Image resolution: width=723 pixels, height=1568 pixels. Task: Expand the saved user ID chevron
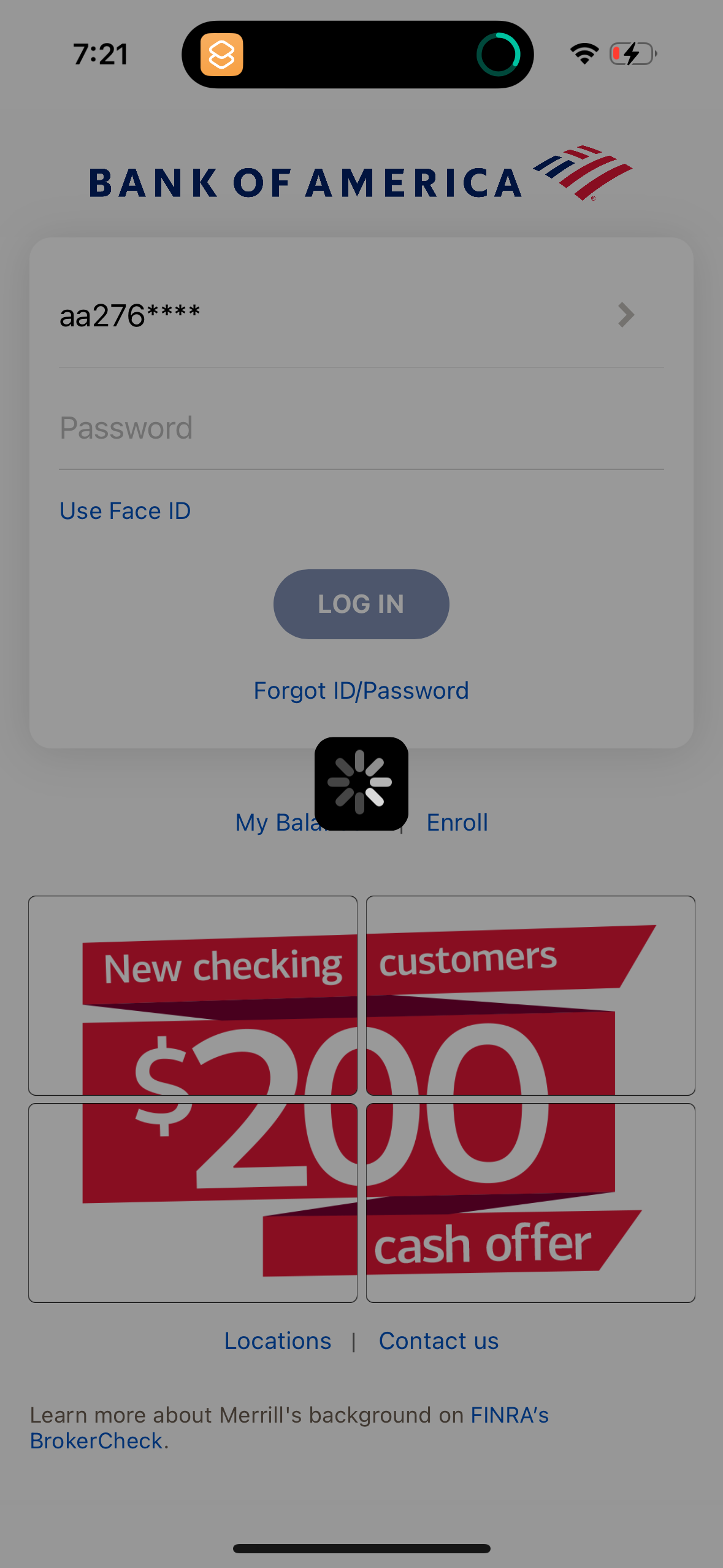click(626, 315)
